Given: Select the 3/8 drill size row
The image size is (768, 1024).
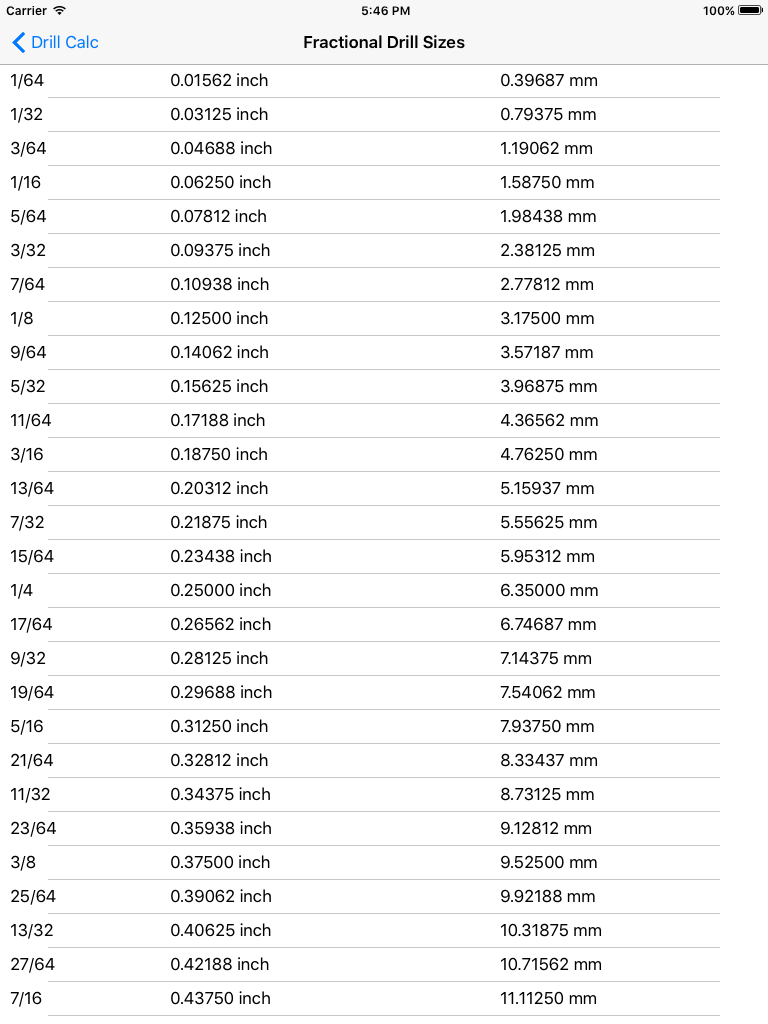Looking at the screenshot, I should [x=384, y=862].
